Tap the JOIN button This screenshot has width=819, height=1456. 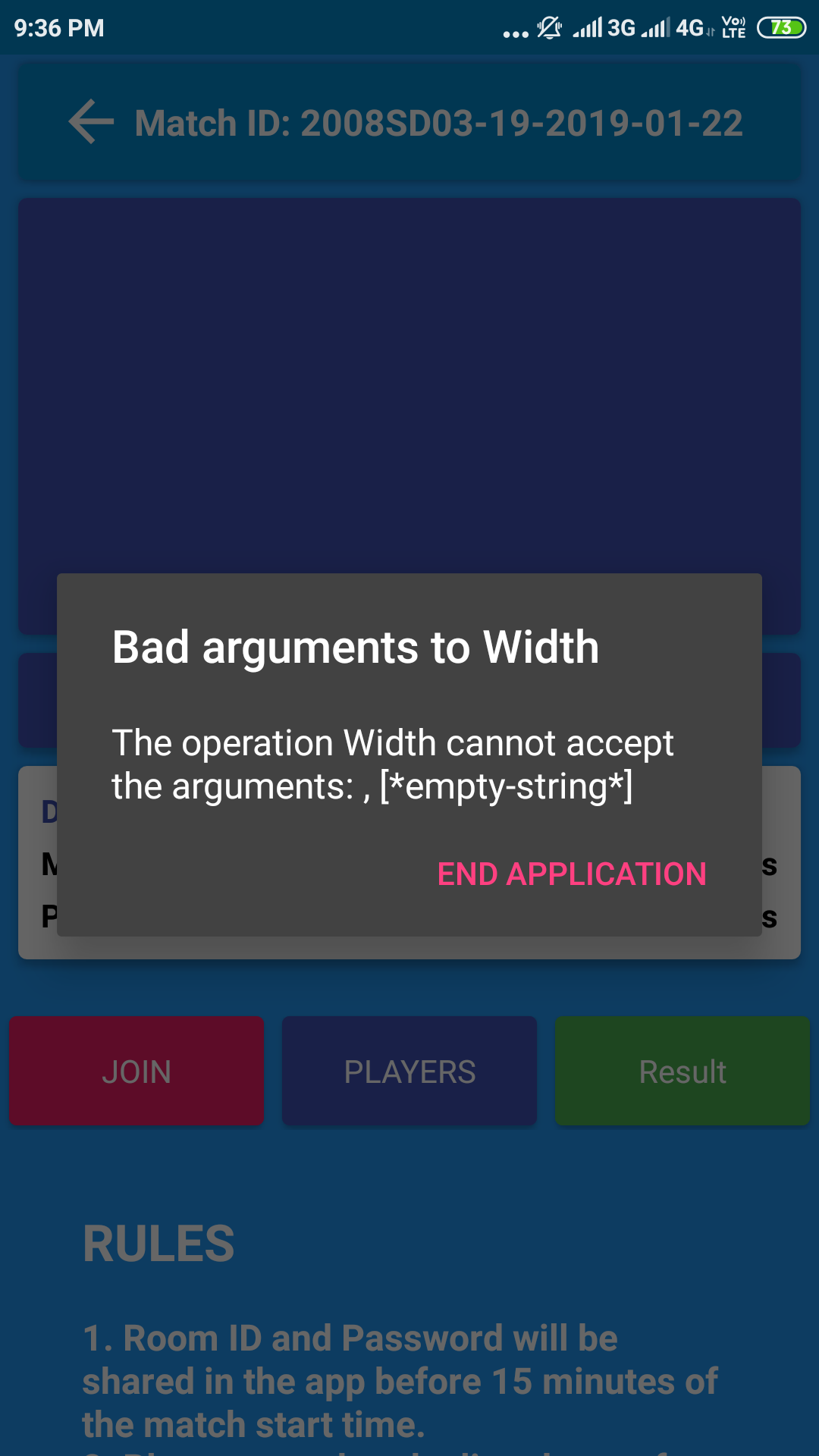(136, 1071)
